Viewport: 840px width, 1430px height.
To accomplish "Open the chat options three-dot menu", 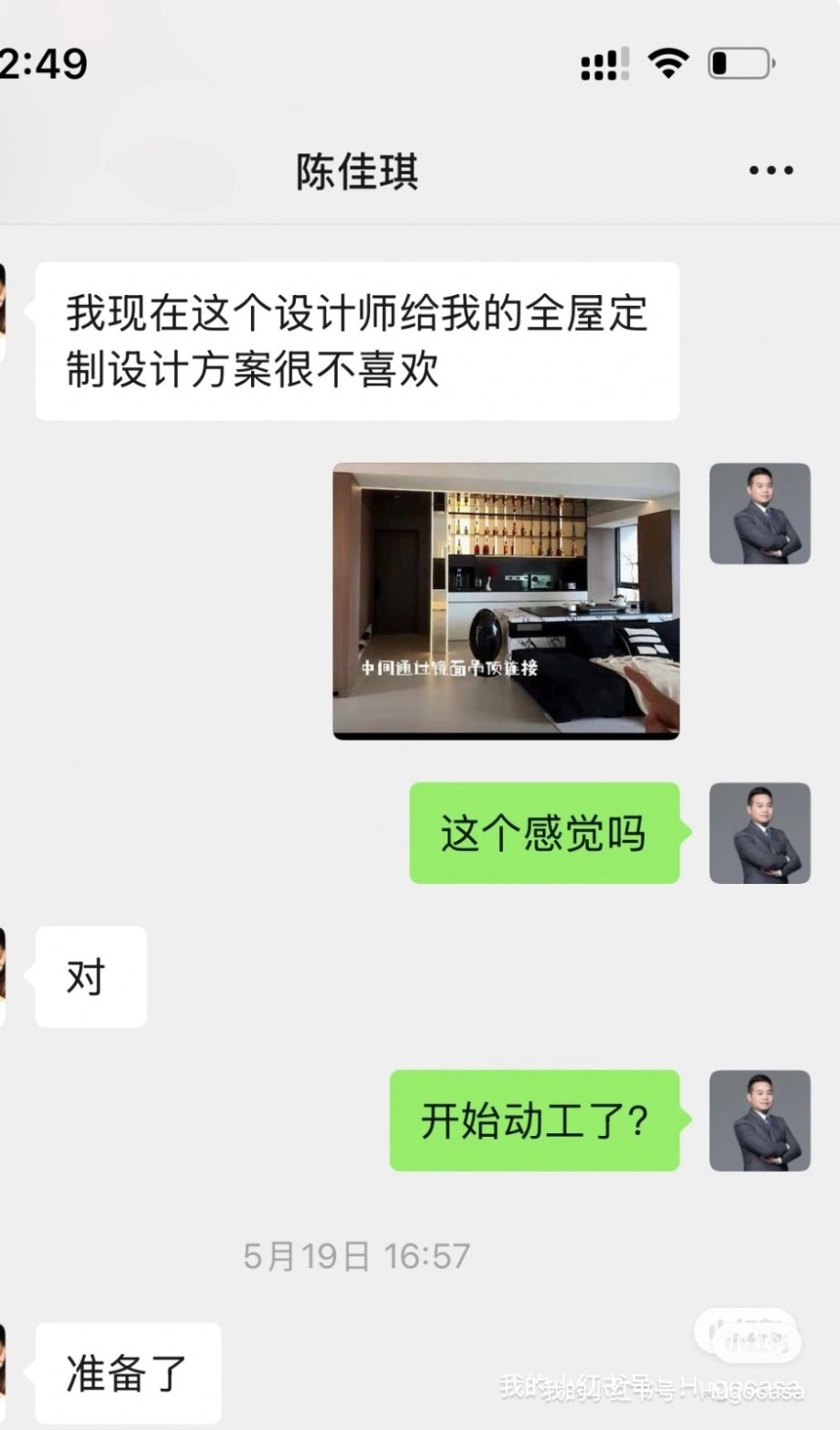I will [x=771, y=171].
